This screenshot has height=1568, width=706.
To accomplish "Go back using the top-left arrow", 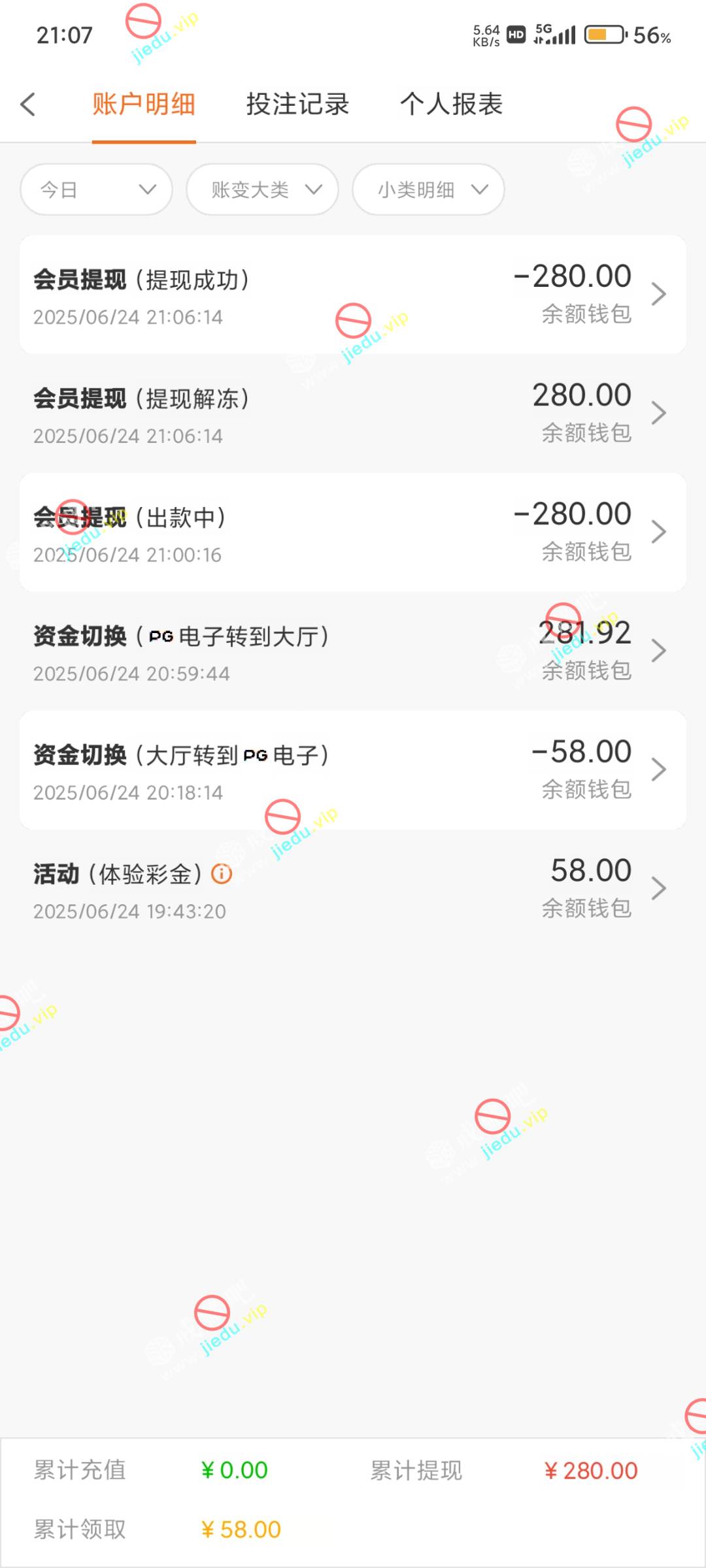I will pos(28,105).
